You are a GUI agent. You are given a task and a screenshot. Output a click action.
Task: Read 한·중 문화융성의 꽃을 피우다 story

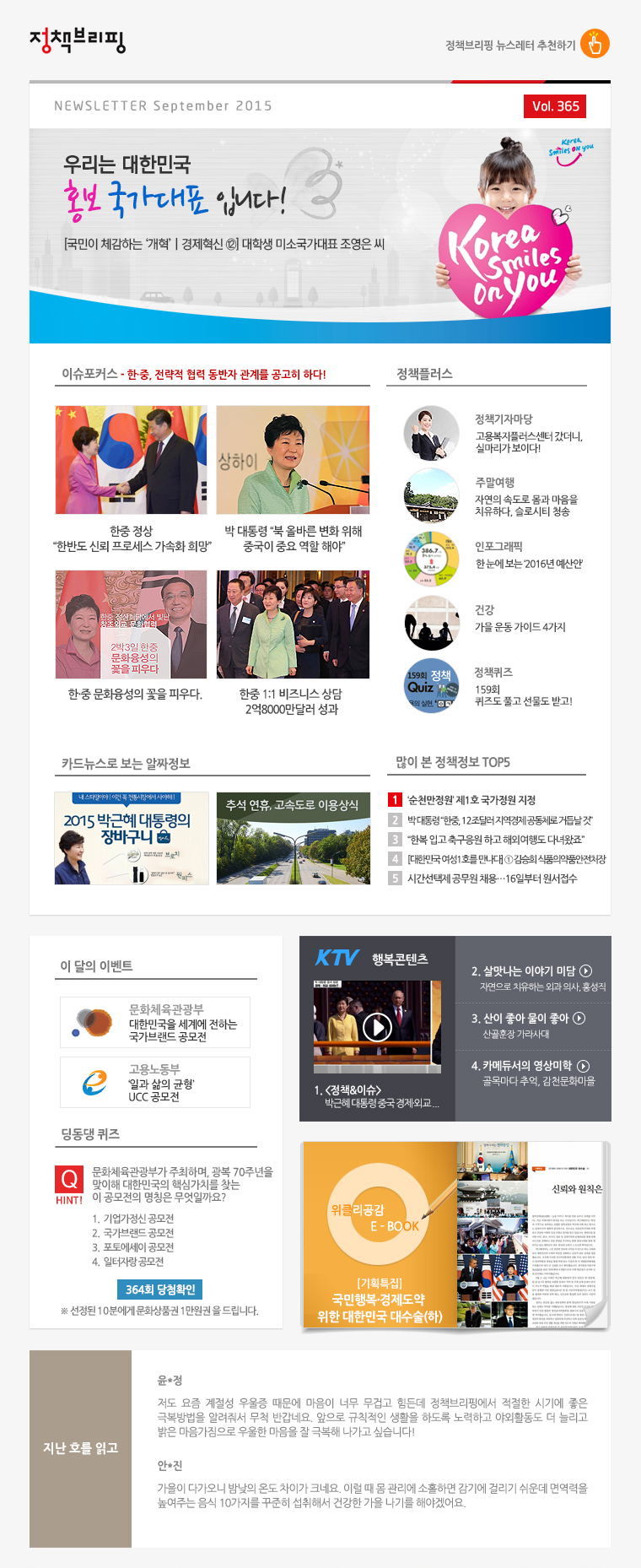tap(131, 624)
